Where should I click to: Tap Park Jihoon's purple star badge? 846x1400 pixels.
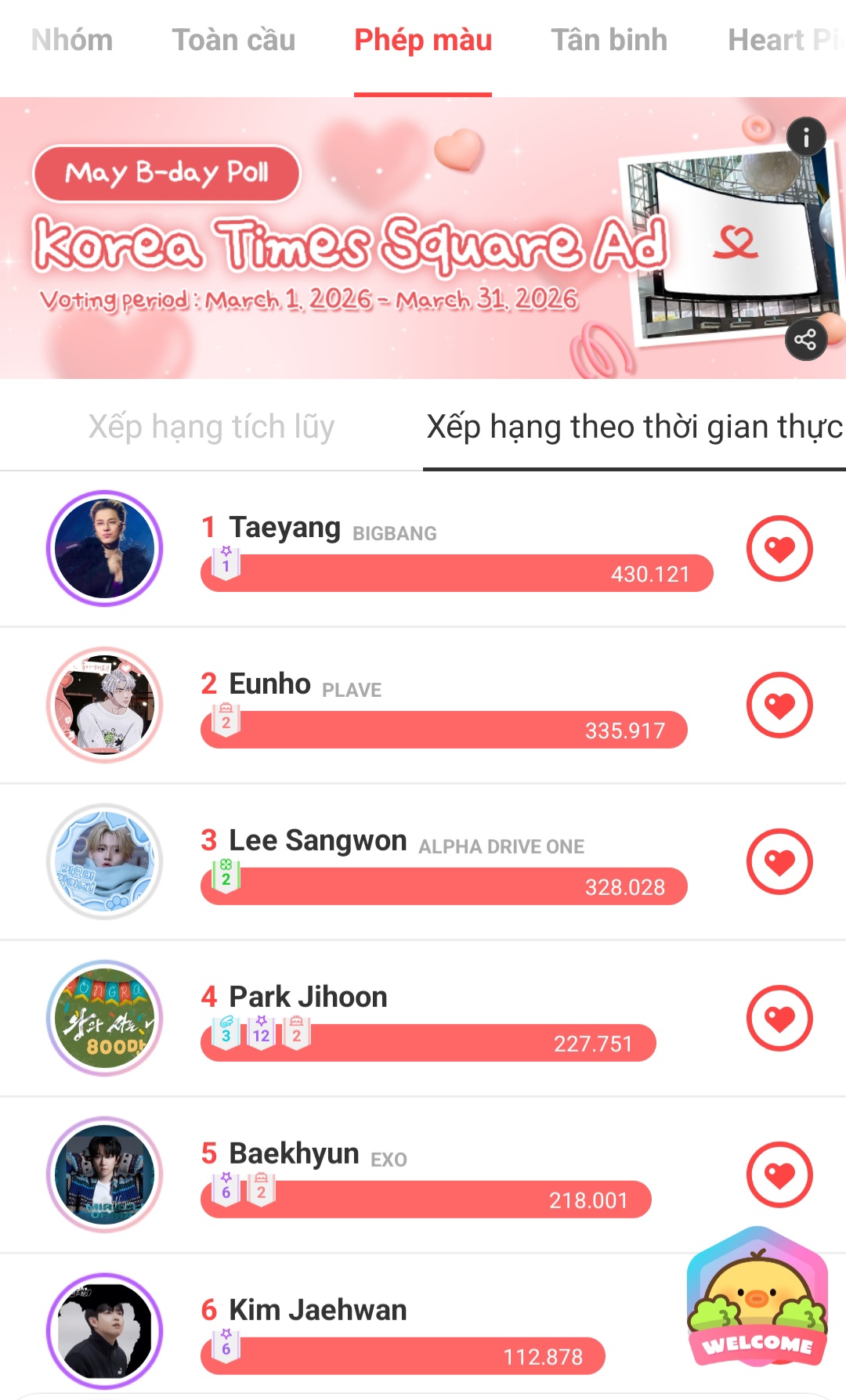tap(261, 1032)
